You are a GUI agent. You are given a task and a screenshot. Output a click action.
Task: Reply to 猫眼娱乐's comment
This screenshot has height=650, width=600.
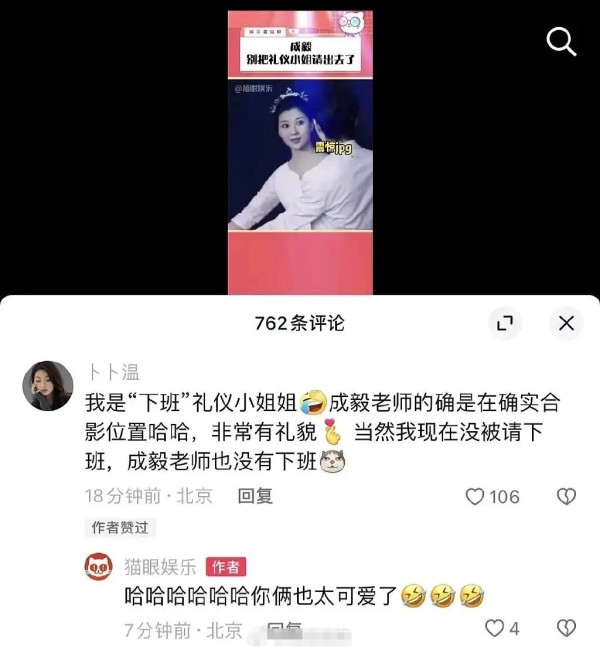click(285, 630)
